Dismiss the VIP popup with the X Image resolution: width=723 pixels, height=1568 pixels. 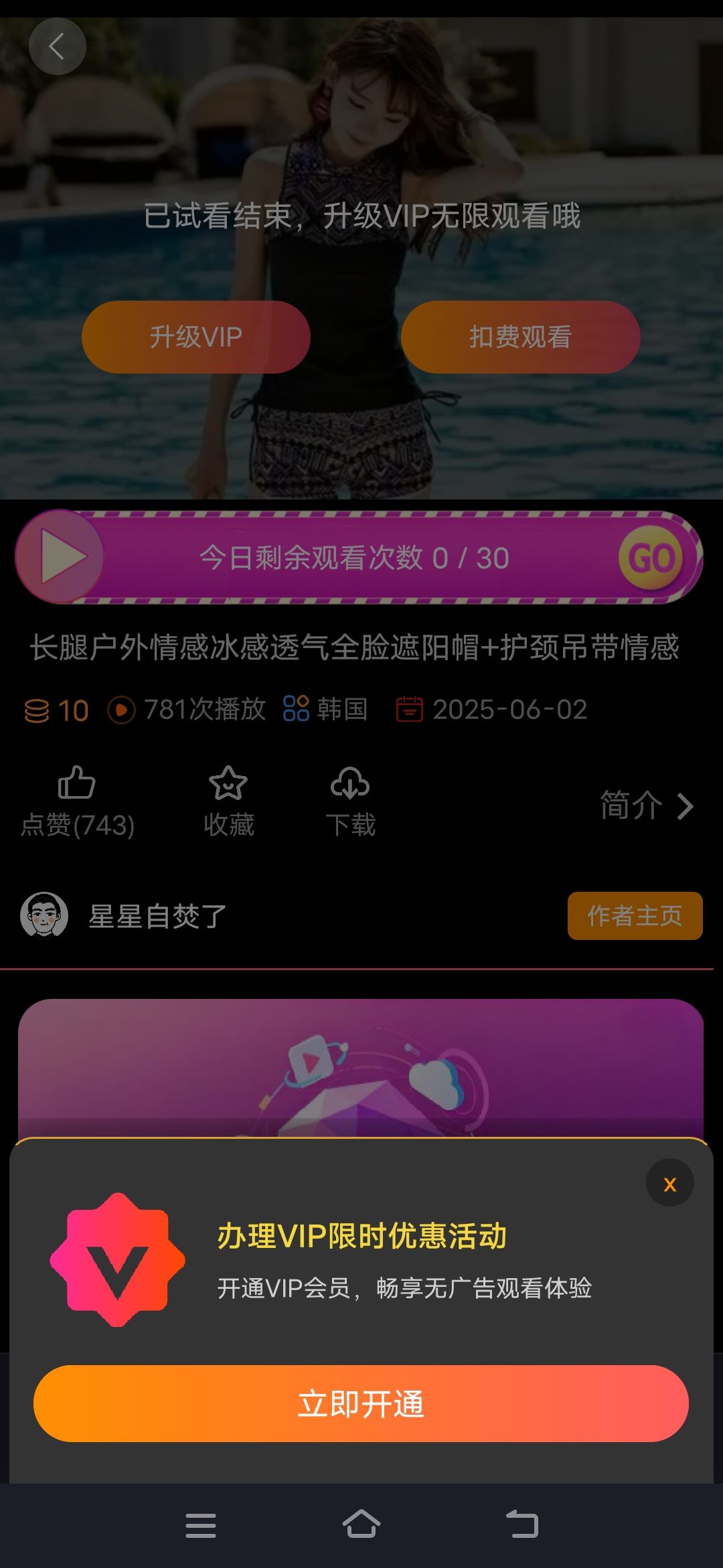[669, 1182]
